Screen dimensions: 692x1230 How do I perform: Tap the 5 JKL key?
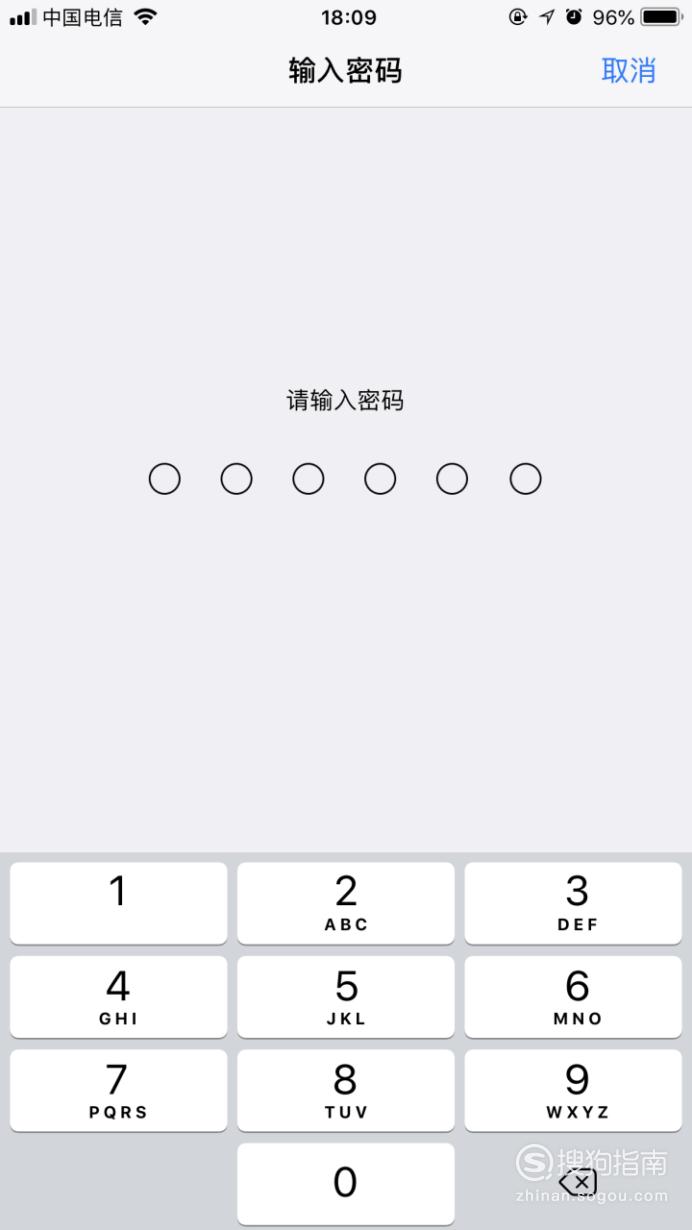[346, 997]
